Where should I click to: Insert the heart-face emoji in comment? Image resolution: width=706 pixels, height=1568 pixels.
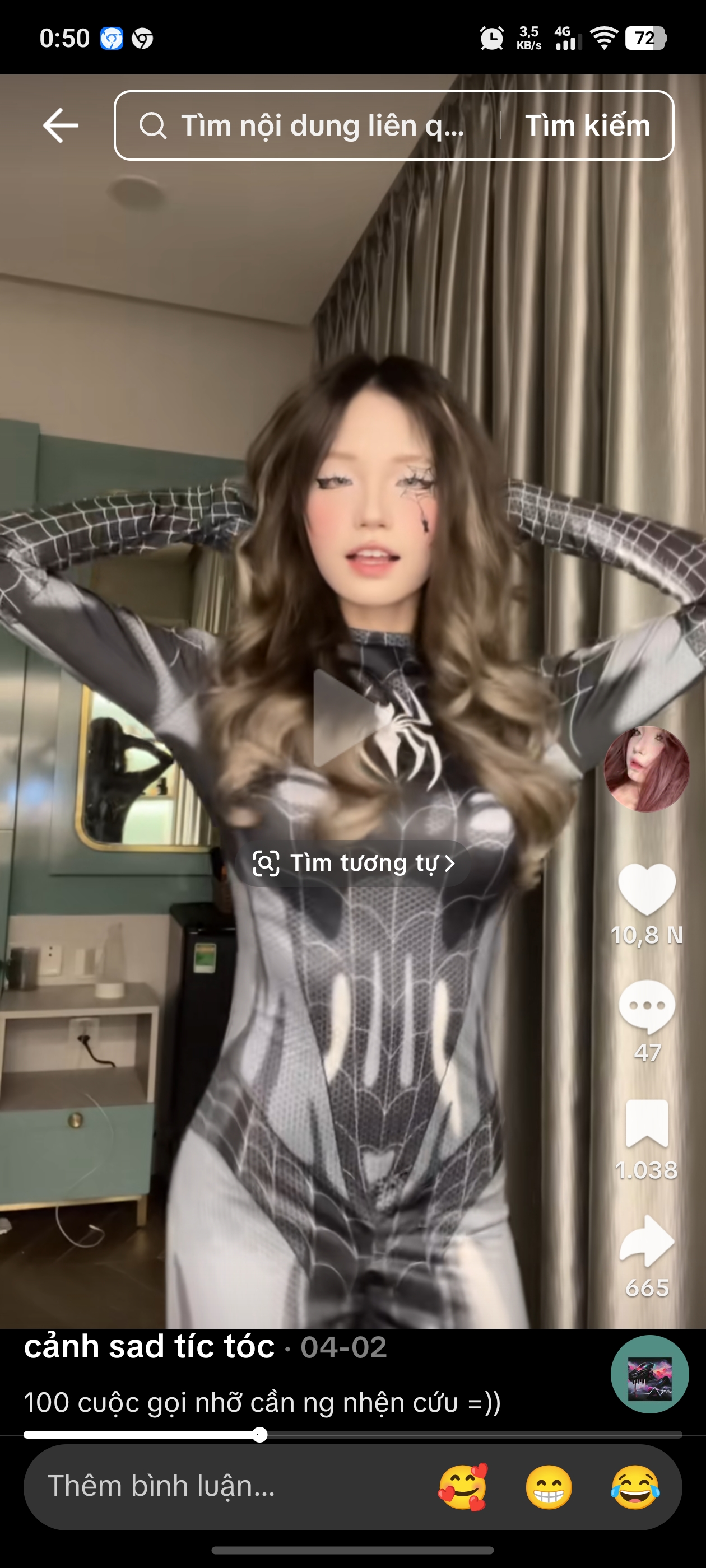click(x=463, y=1487)
